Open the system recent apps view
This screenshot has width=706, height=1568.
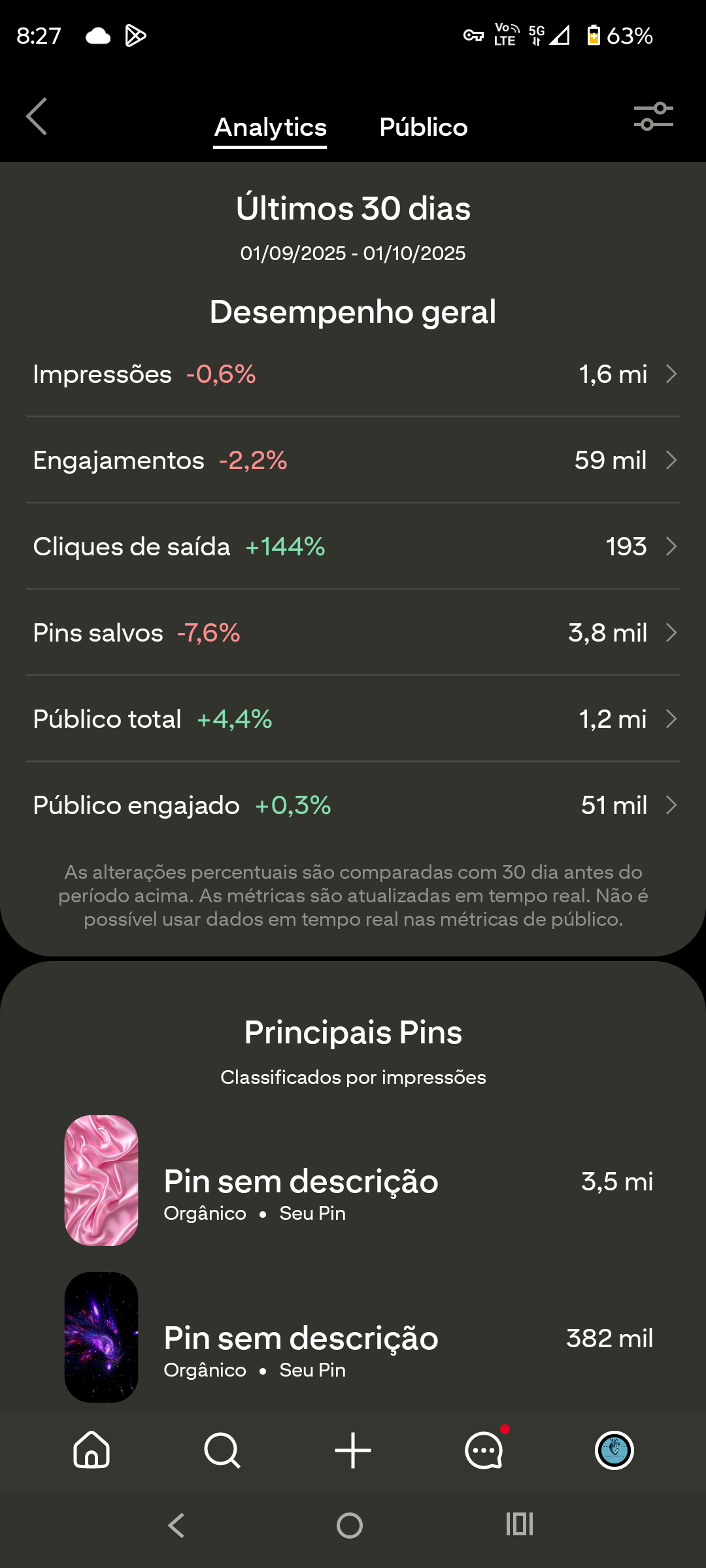pyautogui.click(x=520, y=1524)
